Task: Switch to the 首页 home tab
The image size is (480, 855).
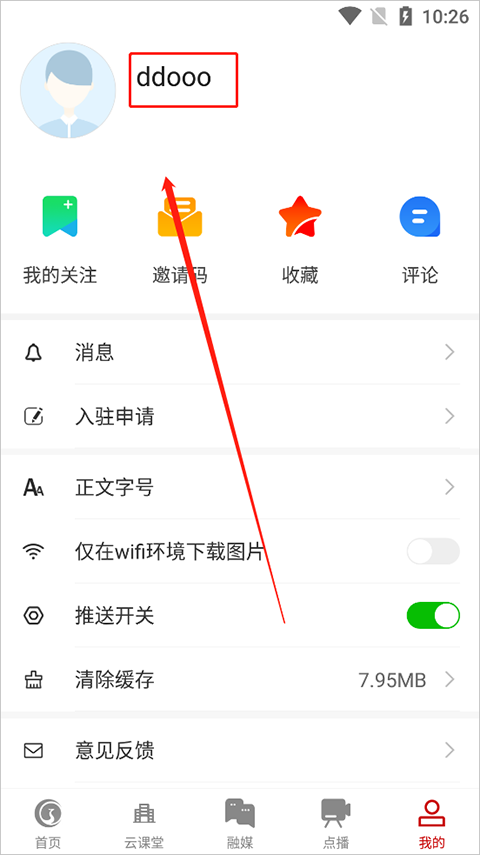Action: coord(48,823)
